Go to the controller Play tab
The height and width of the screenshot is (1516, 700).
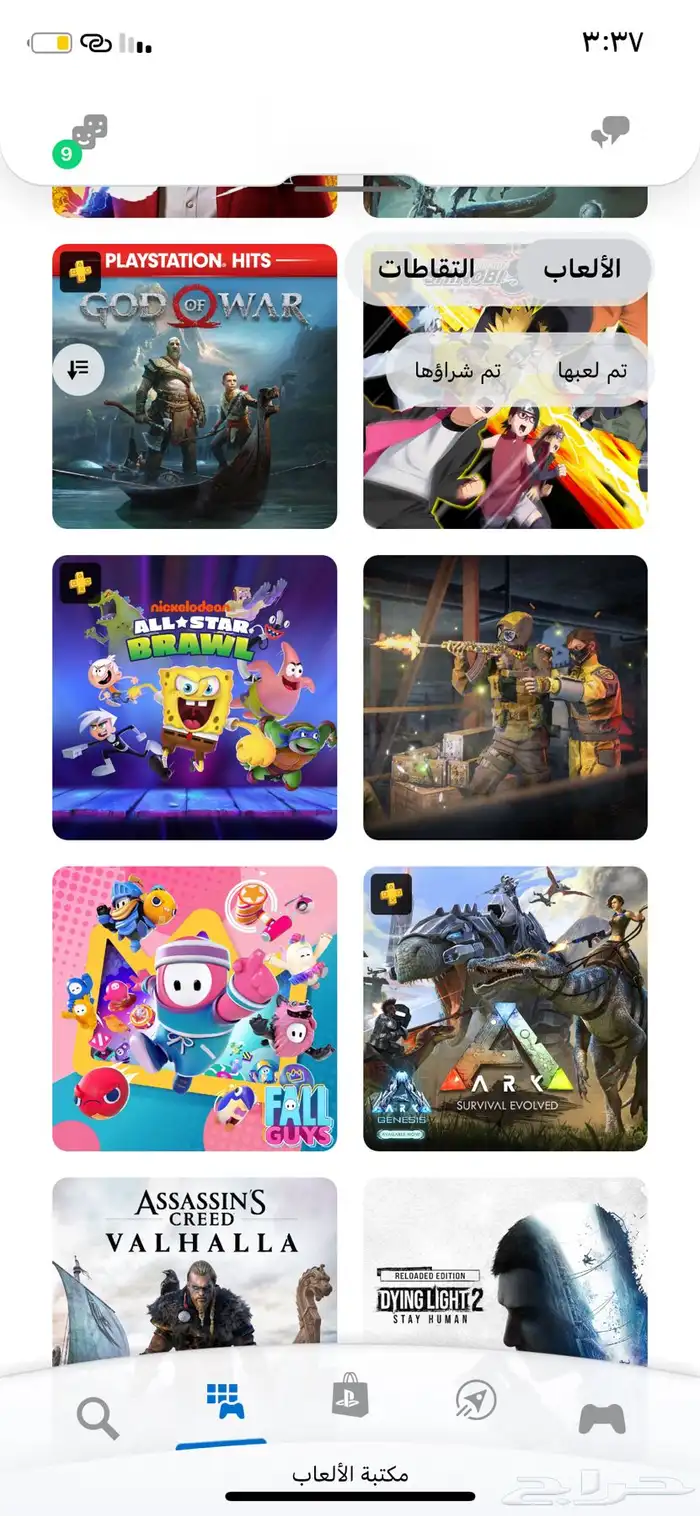tap(601, 1418)
